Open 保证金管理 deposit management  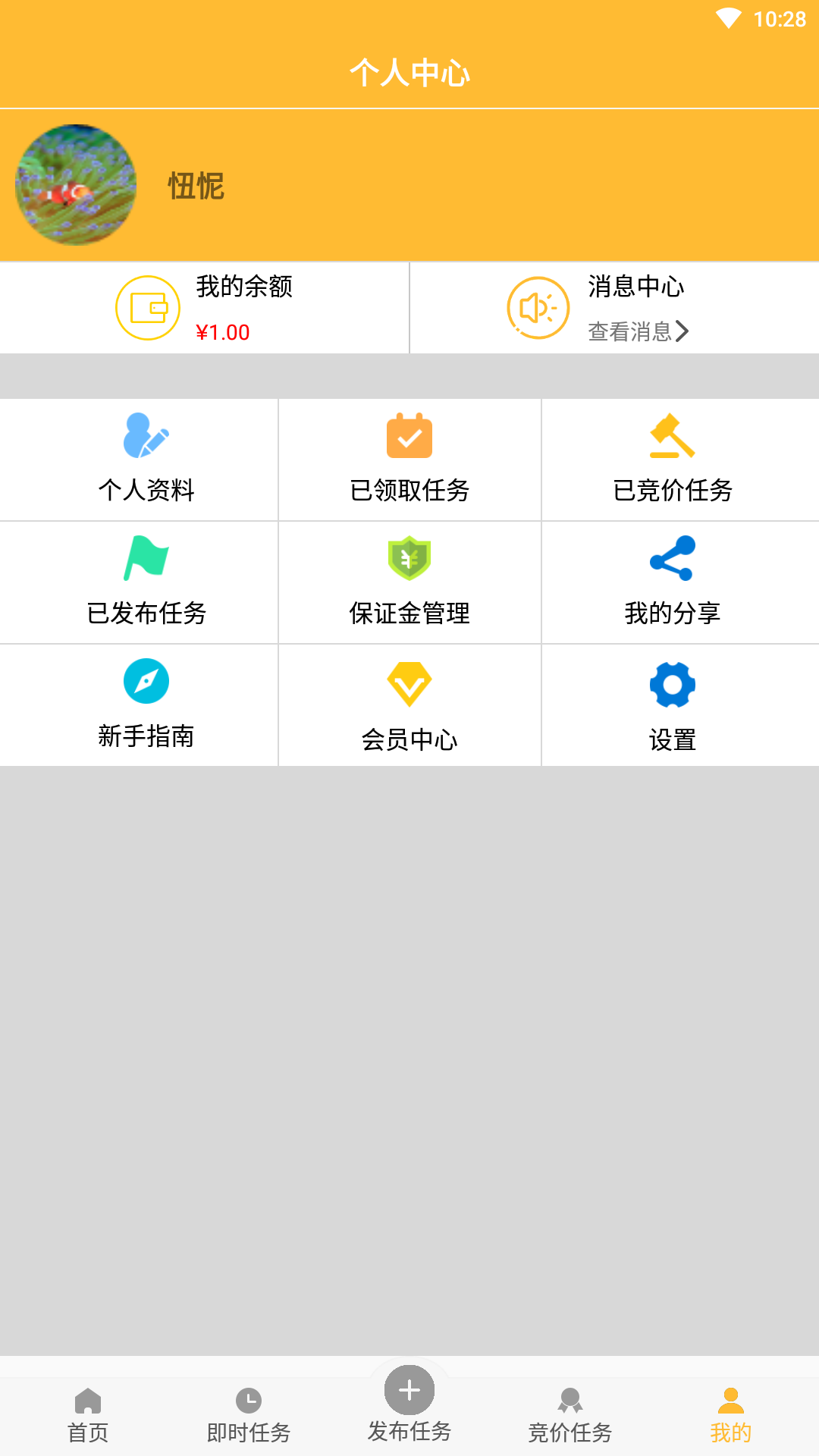pos(409,582)
